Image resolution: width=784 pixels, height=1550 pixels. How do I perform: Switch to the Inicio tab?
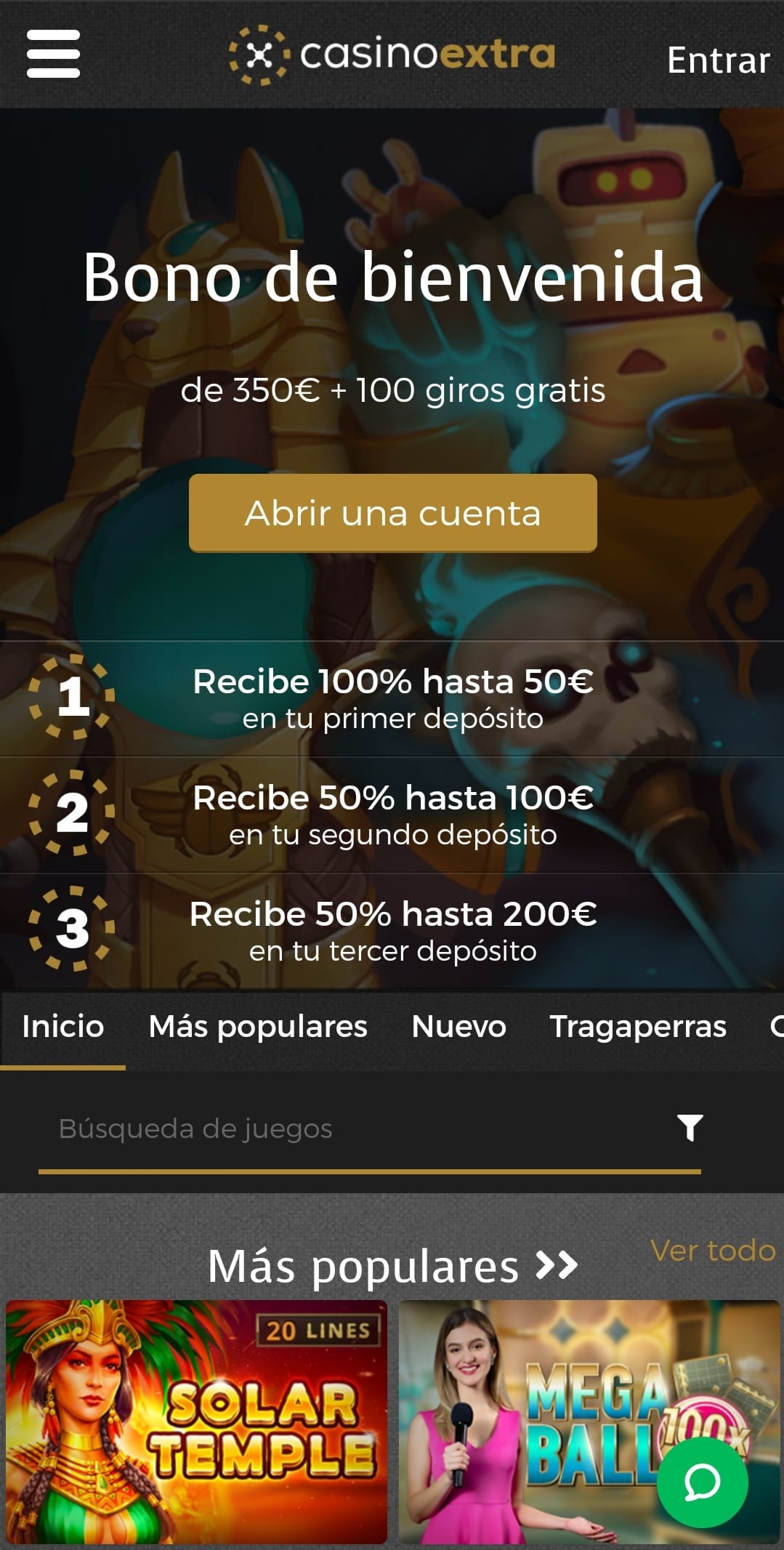coord(62,1028)
